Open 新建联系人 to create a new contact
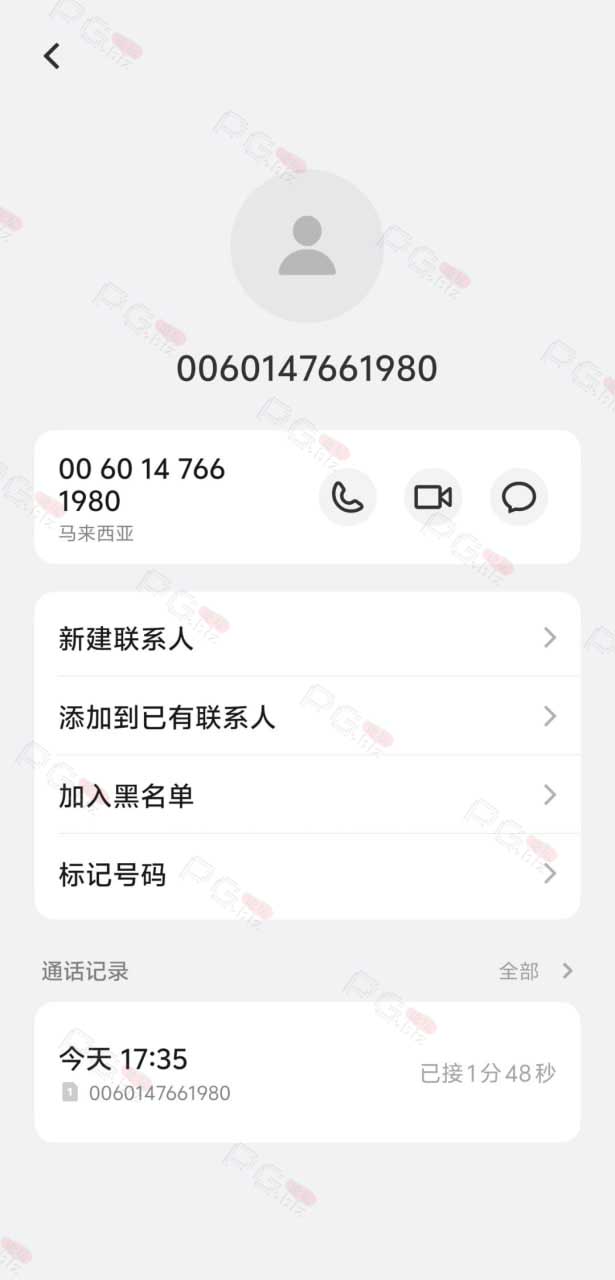Viewport: 615px width, 1280px height. [307, 638]
